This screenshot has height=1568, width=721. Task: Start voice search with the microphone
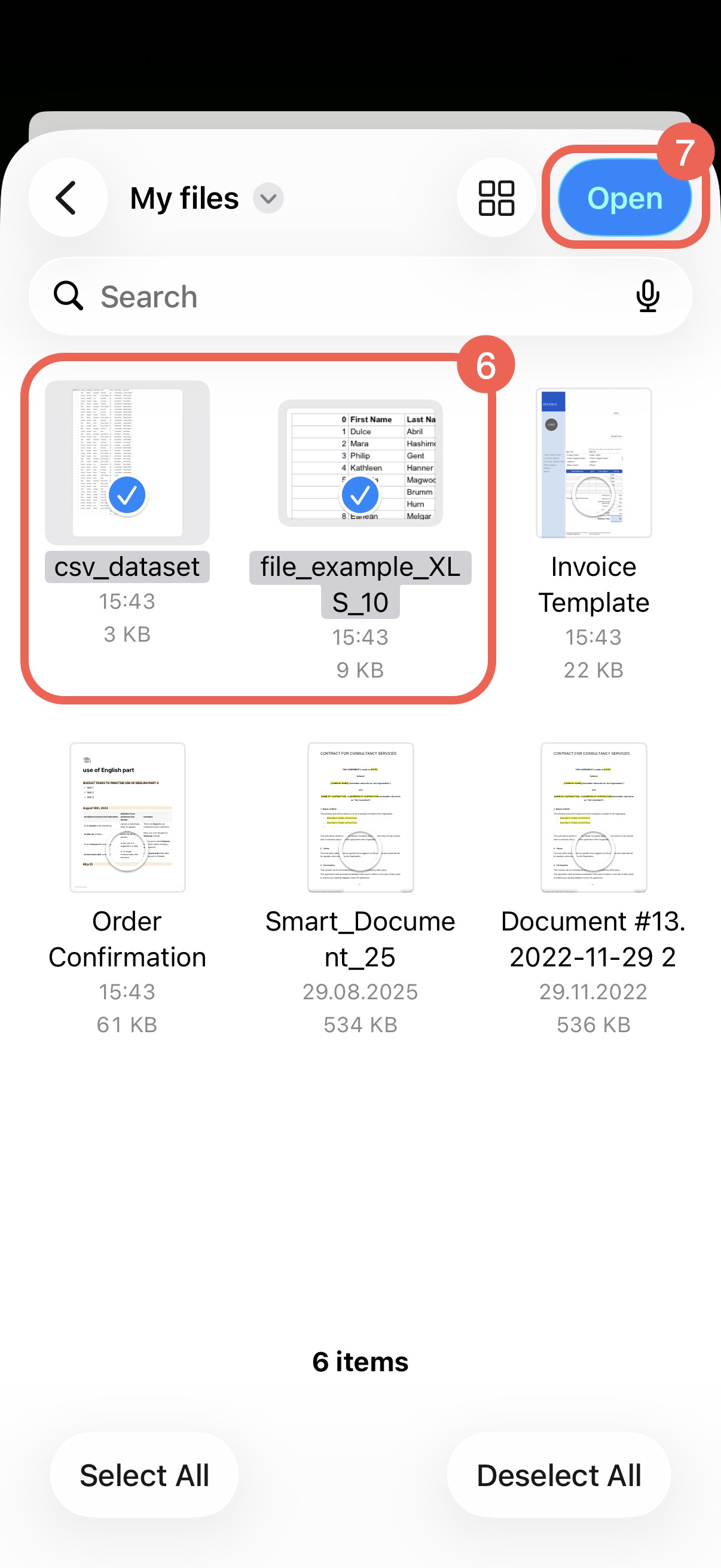[x=647, y=297]
